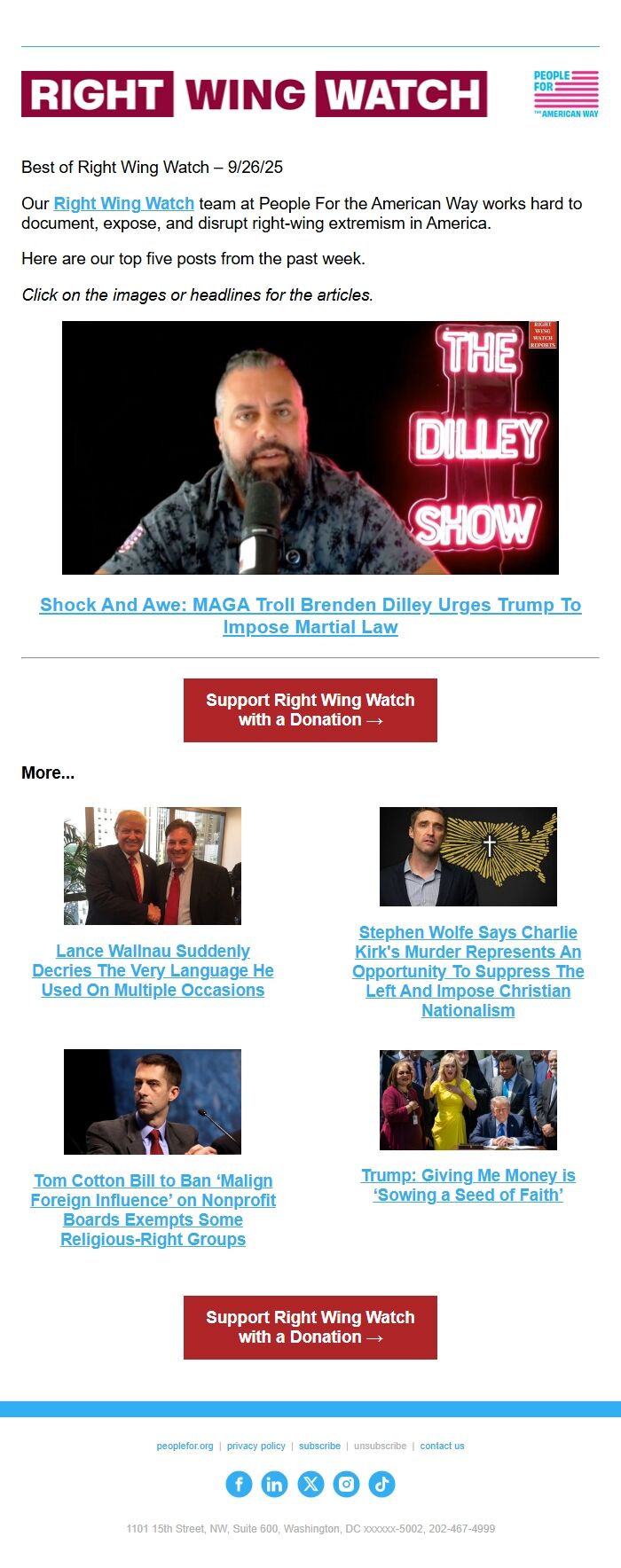Viewport: 621px width, 1568px height.
Task: Open the Stephen Wolfe article headline
Action: (468, 971)
